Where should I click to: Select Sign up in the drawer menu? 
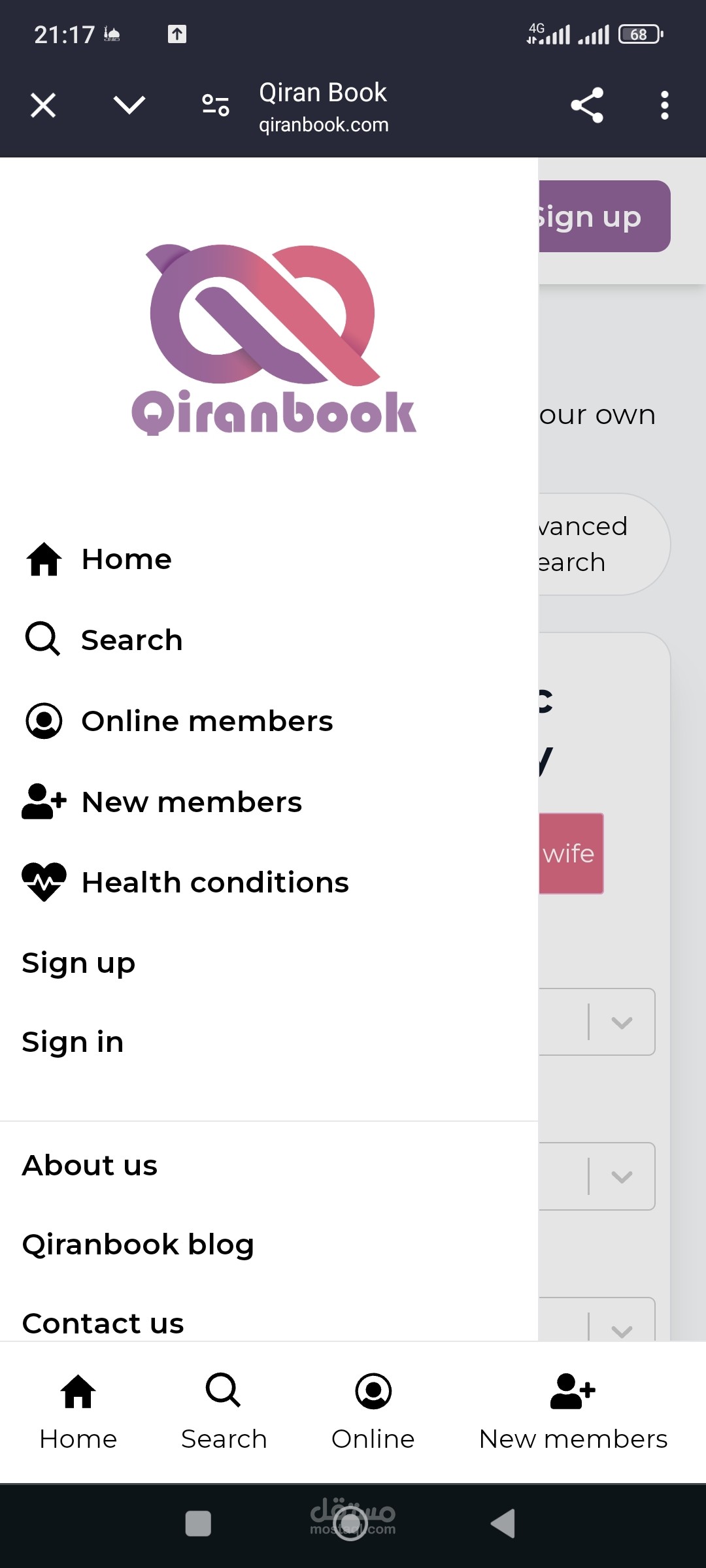[x=78, y=963]
